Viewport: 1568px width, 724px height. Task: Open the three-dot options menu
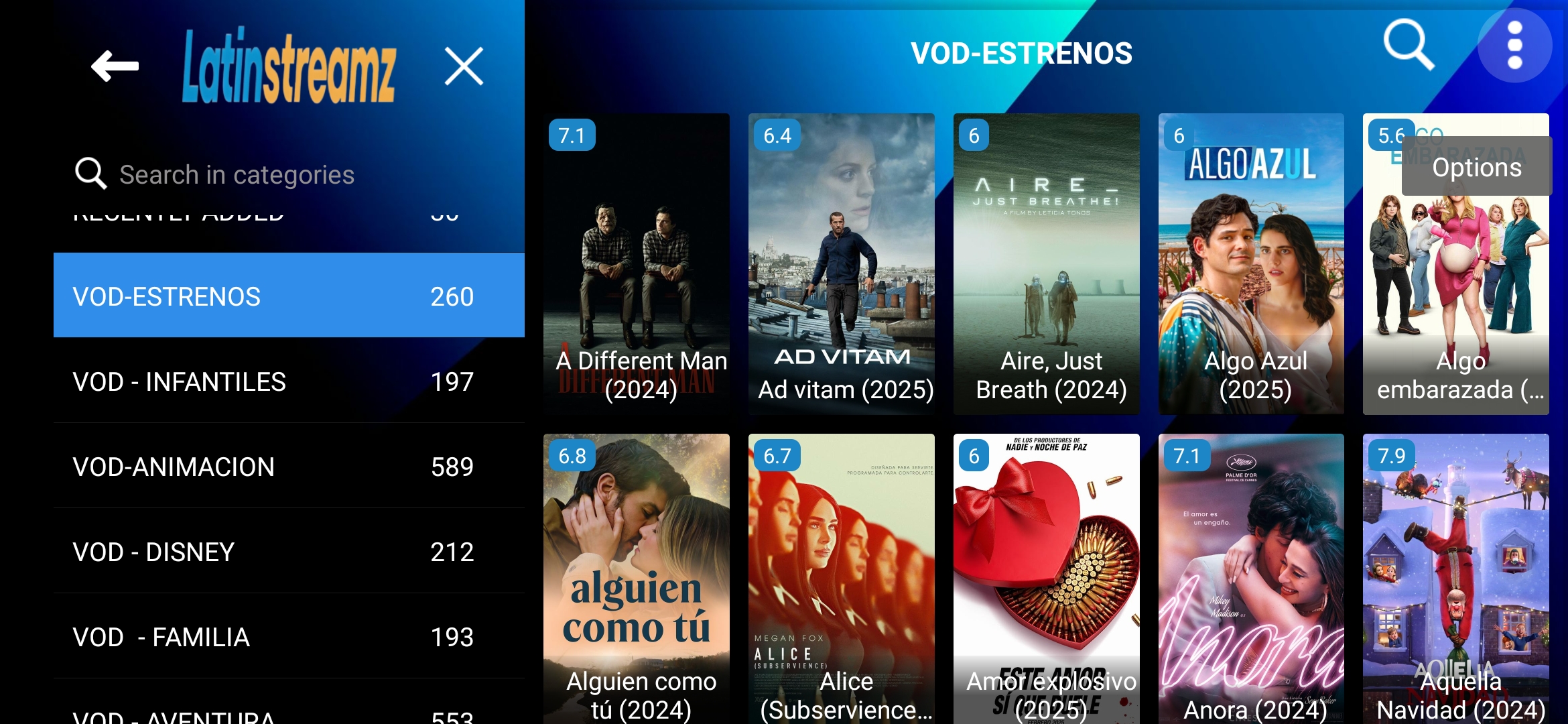point(1514,46)
